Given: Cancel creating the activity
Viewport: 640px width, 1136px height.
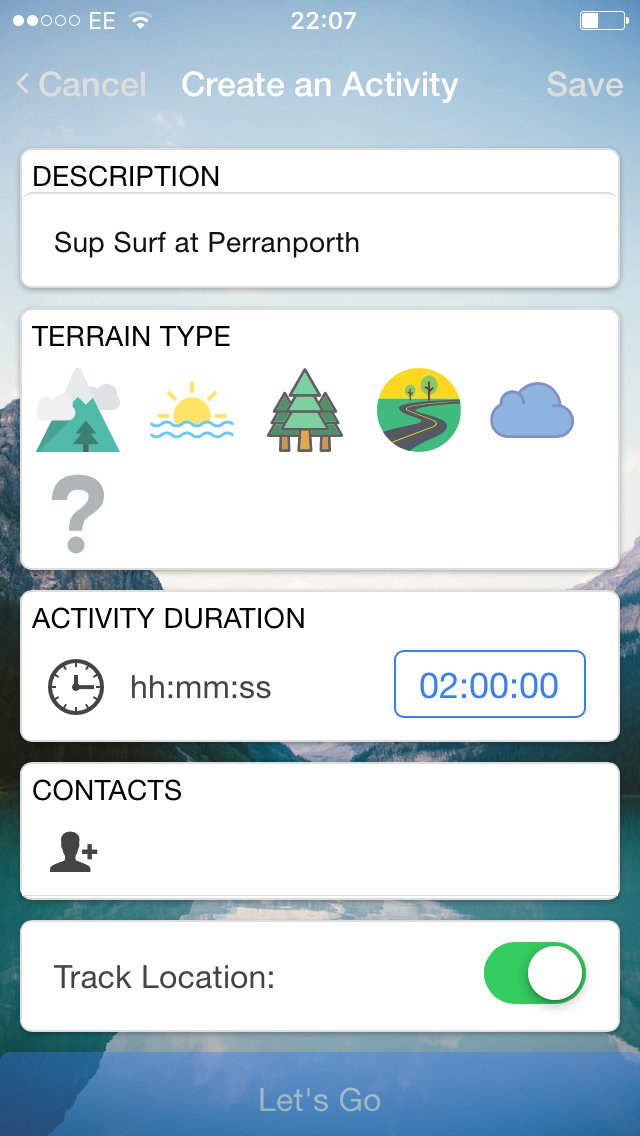Looking at the screenshot, I should coord(82,85).
